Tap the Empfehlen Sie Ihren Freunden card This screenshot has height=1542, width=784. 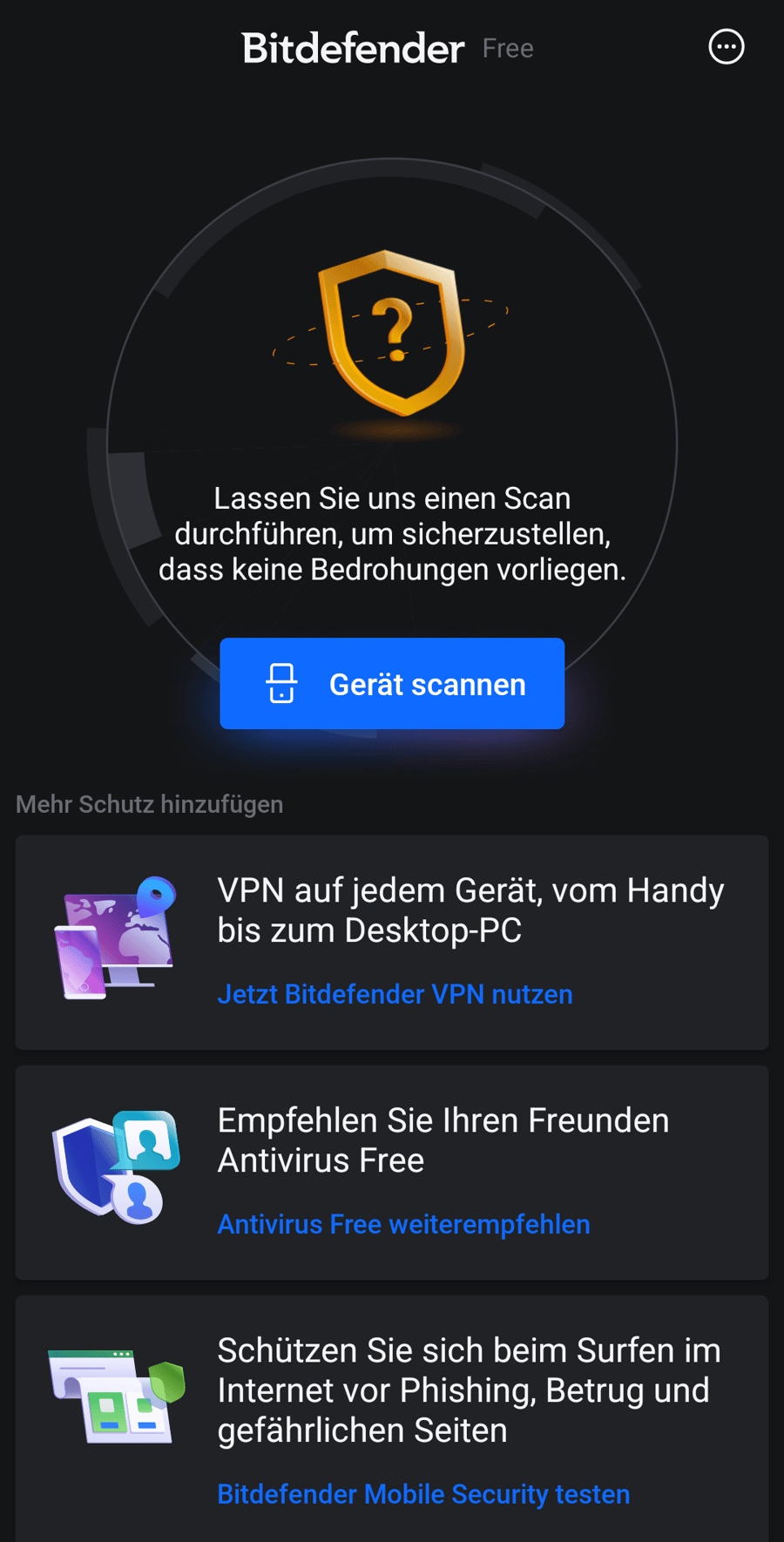(x=392, y=1172)
